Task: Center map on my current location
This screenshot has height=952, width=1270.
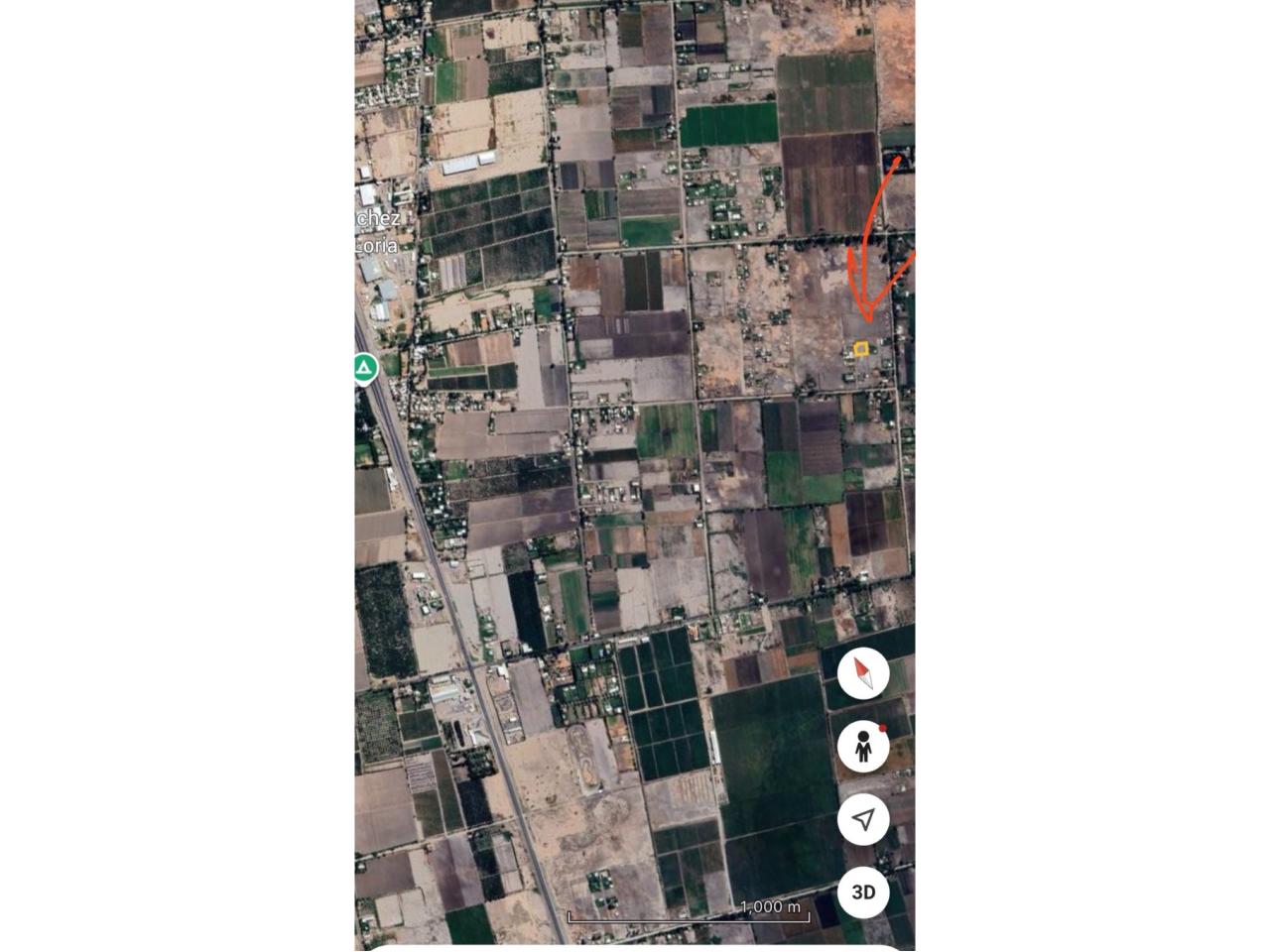Action: 863,819
